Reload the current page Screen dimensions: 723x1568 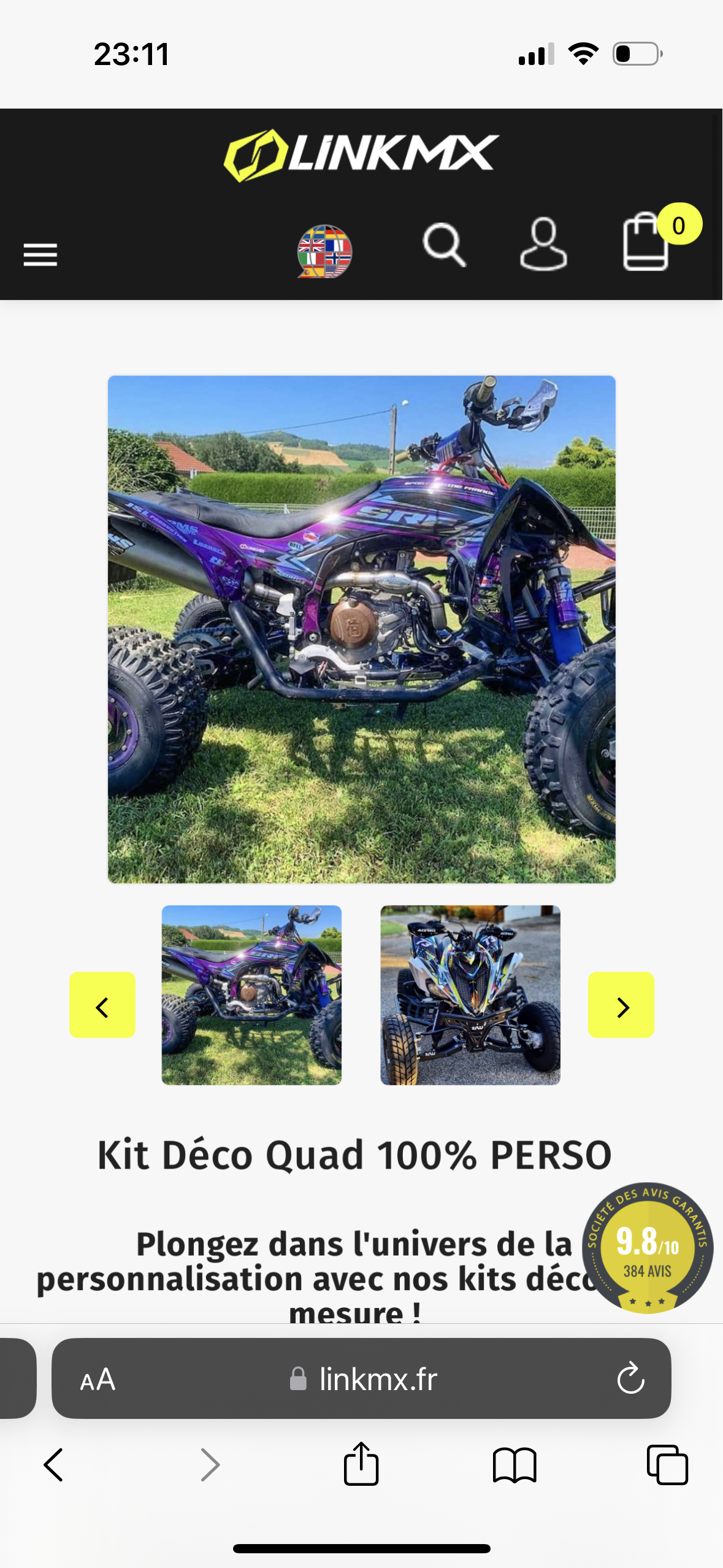[x=630, y=1379]
